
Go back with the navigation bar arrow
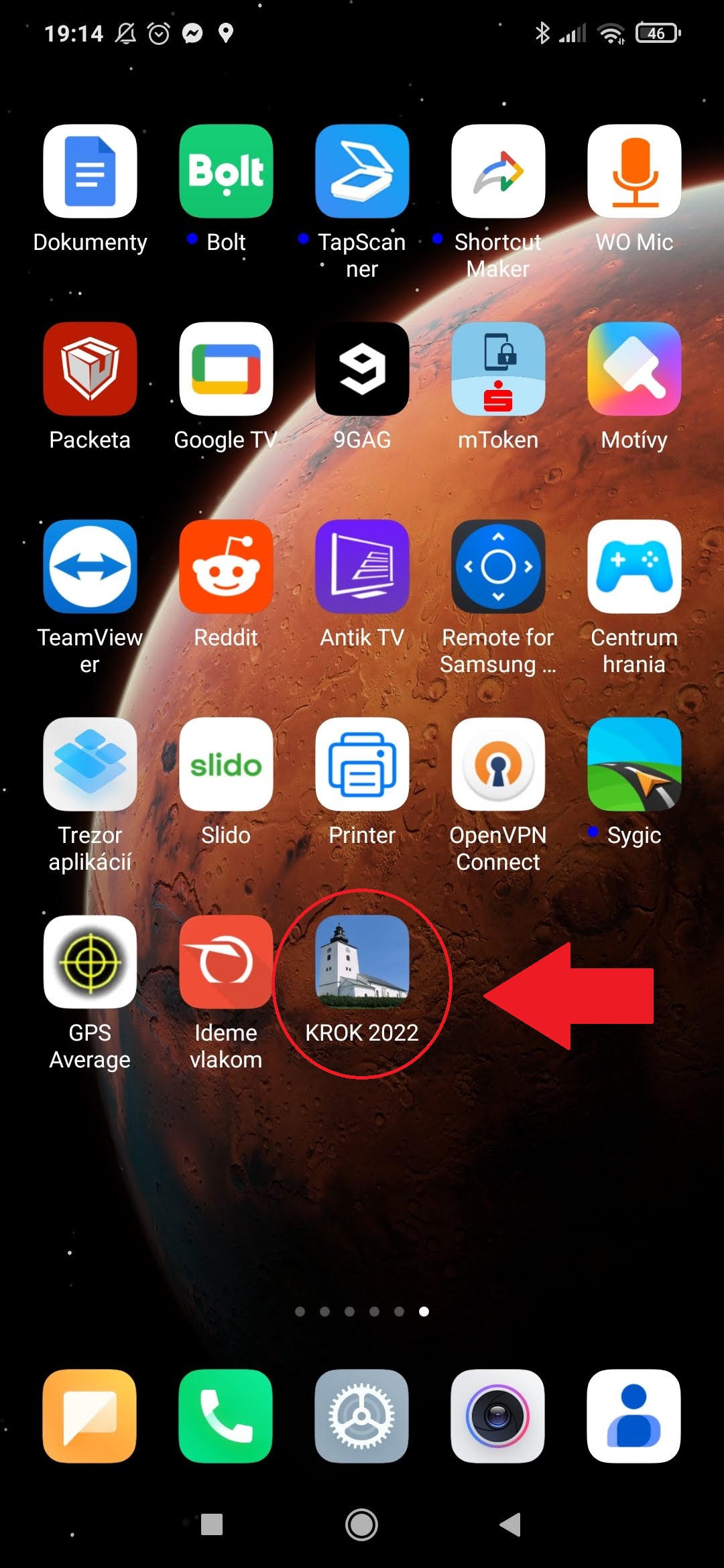pyautogui.click(x=511, y=1524)
